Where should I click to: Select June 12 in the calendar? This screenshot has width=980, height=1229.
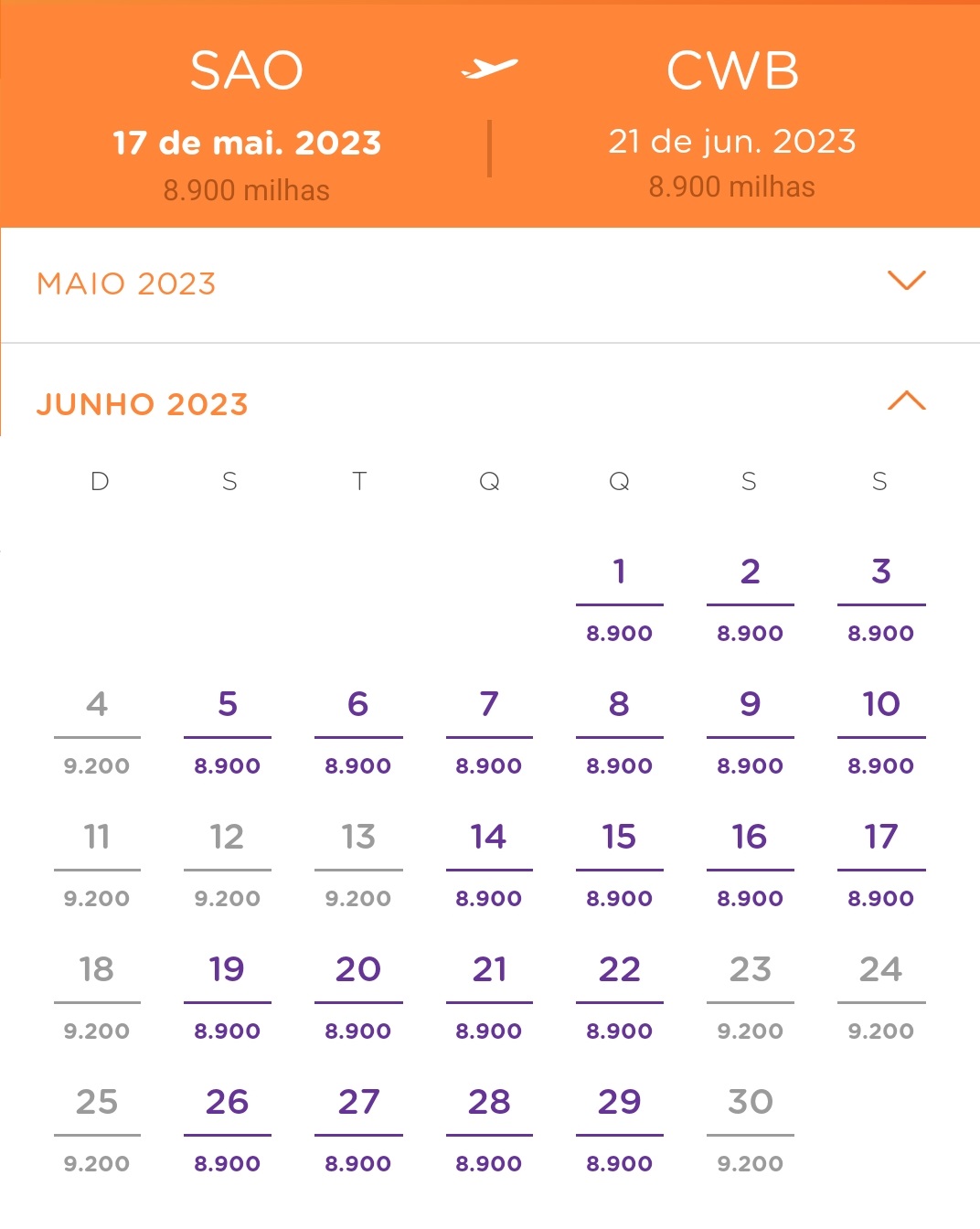click(227, 838)
